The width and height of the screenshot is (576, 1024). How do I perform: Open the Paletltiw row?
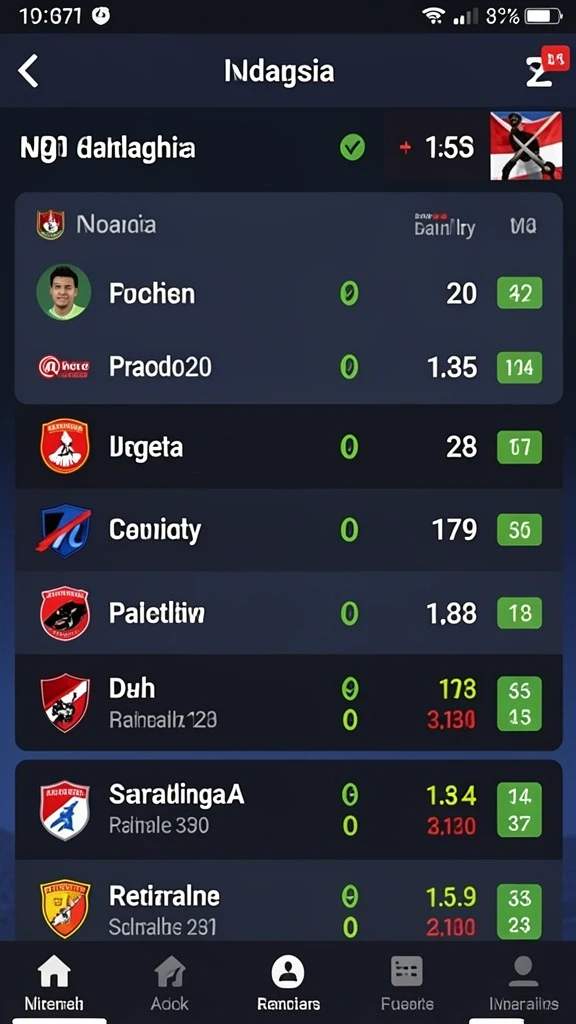click(288, 613)
